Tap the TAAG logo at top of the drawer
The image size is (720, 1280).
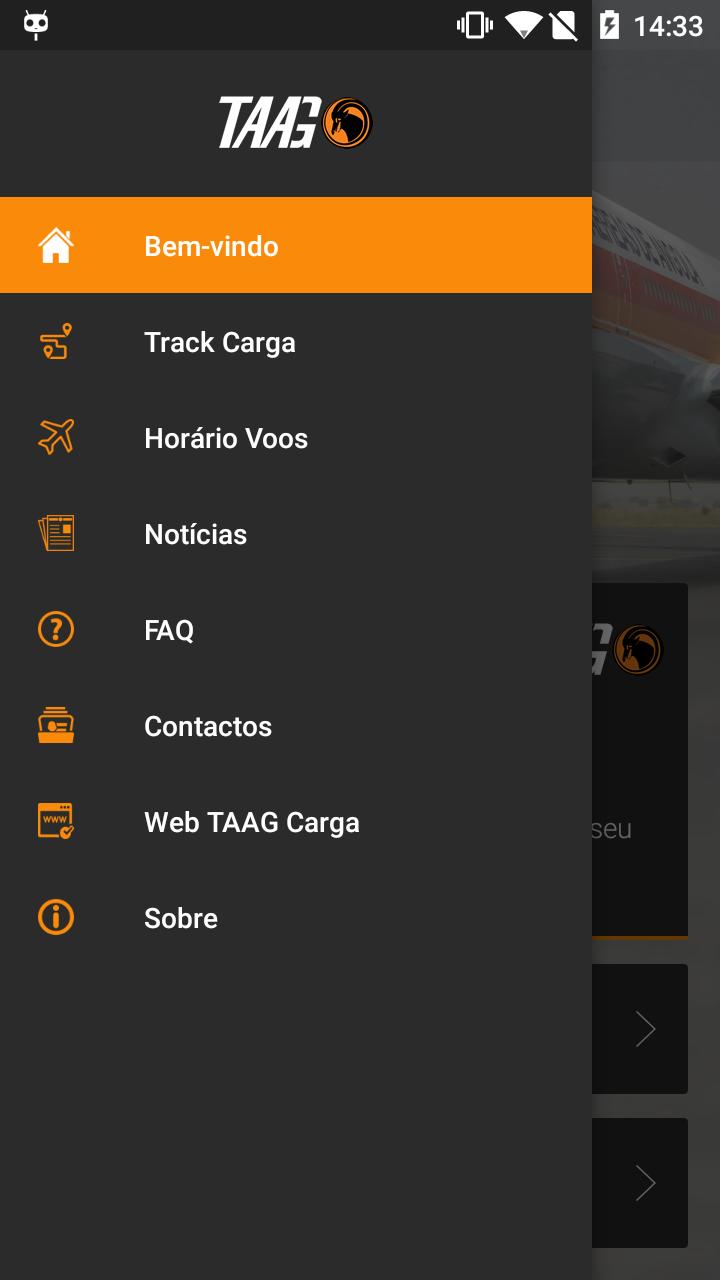[295, 122]
